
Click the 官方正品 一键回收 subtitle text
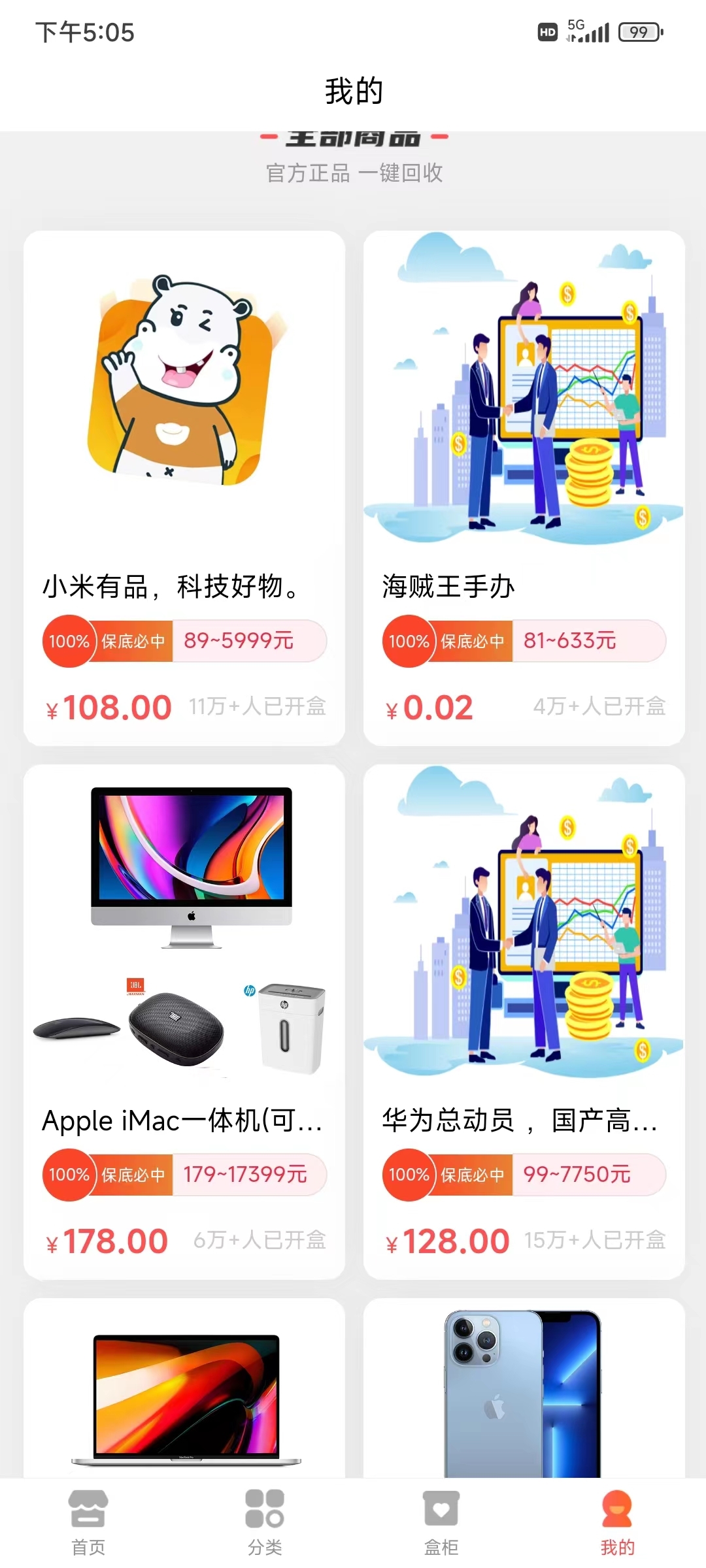(x=353, y=173)
